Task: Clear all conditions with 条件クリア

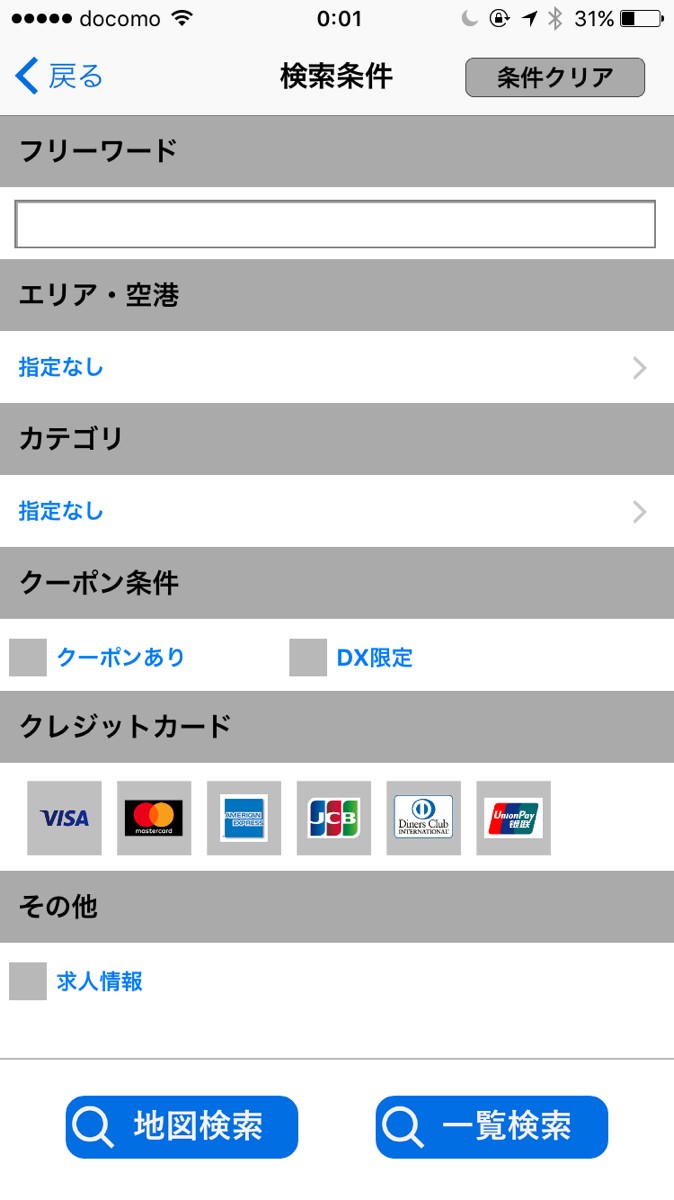Action: (x=555, y=77)
